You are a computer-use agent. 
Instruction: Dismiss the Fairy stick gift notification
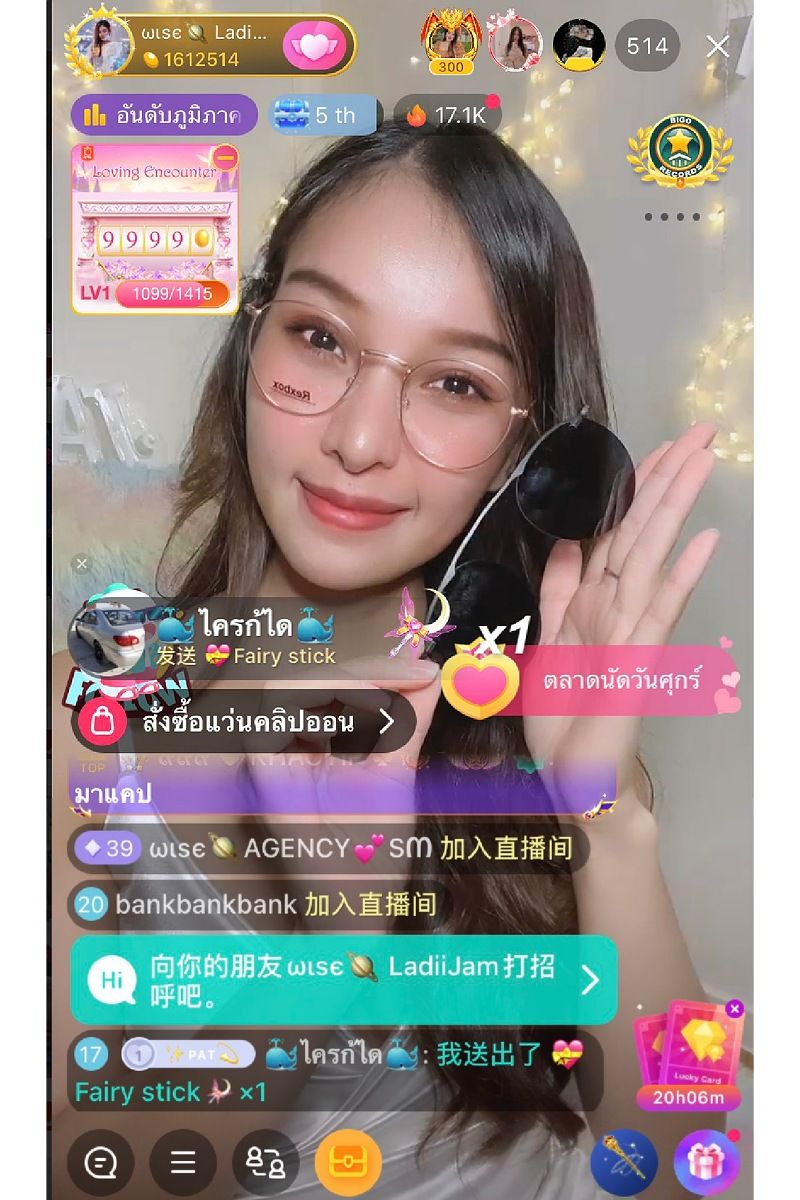82,564
